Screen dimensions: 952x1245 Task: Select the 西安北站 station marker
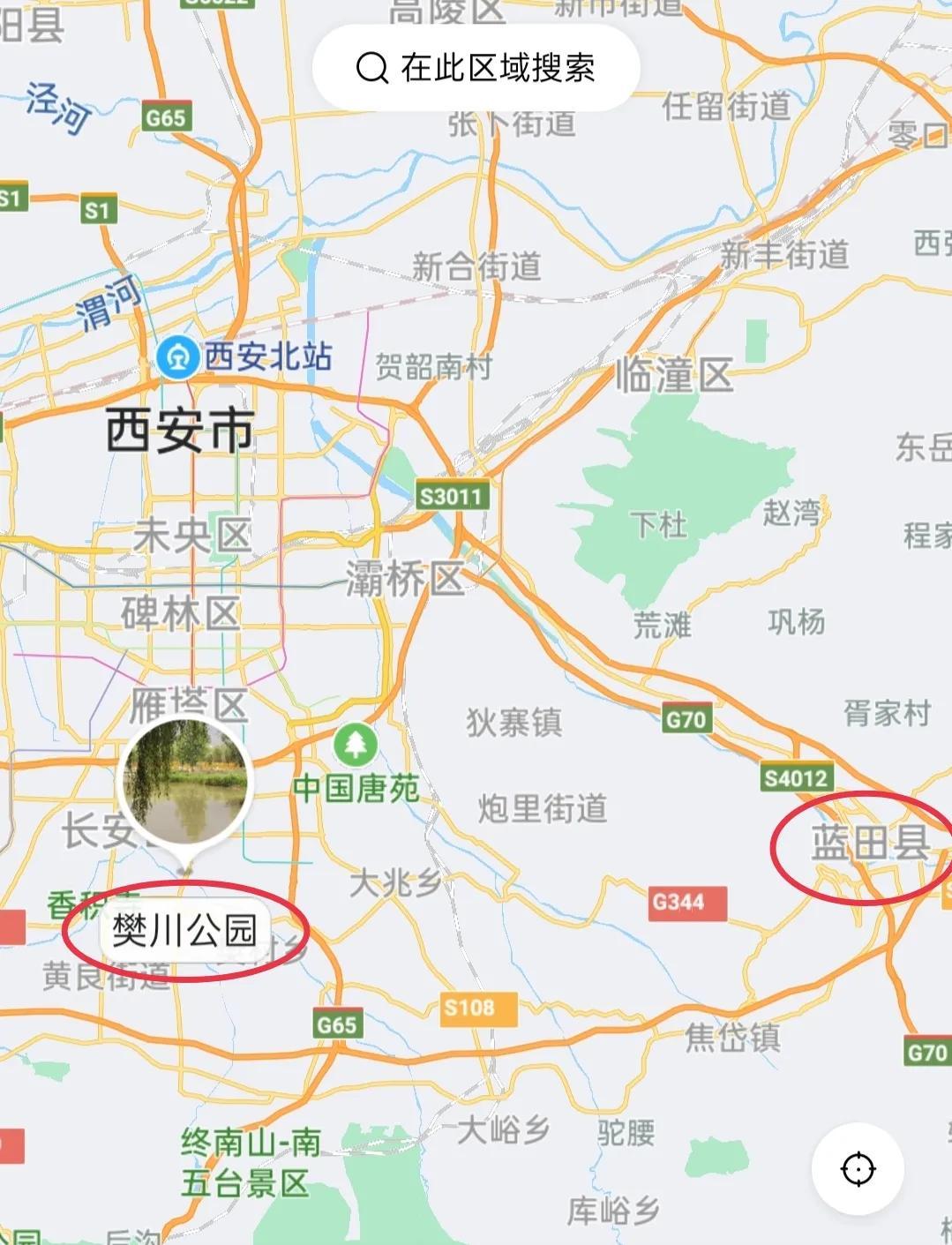[x=176, y=357]
